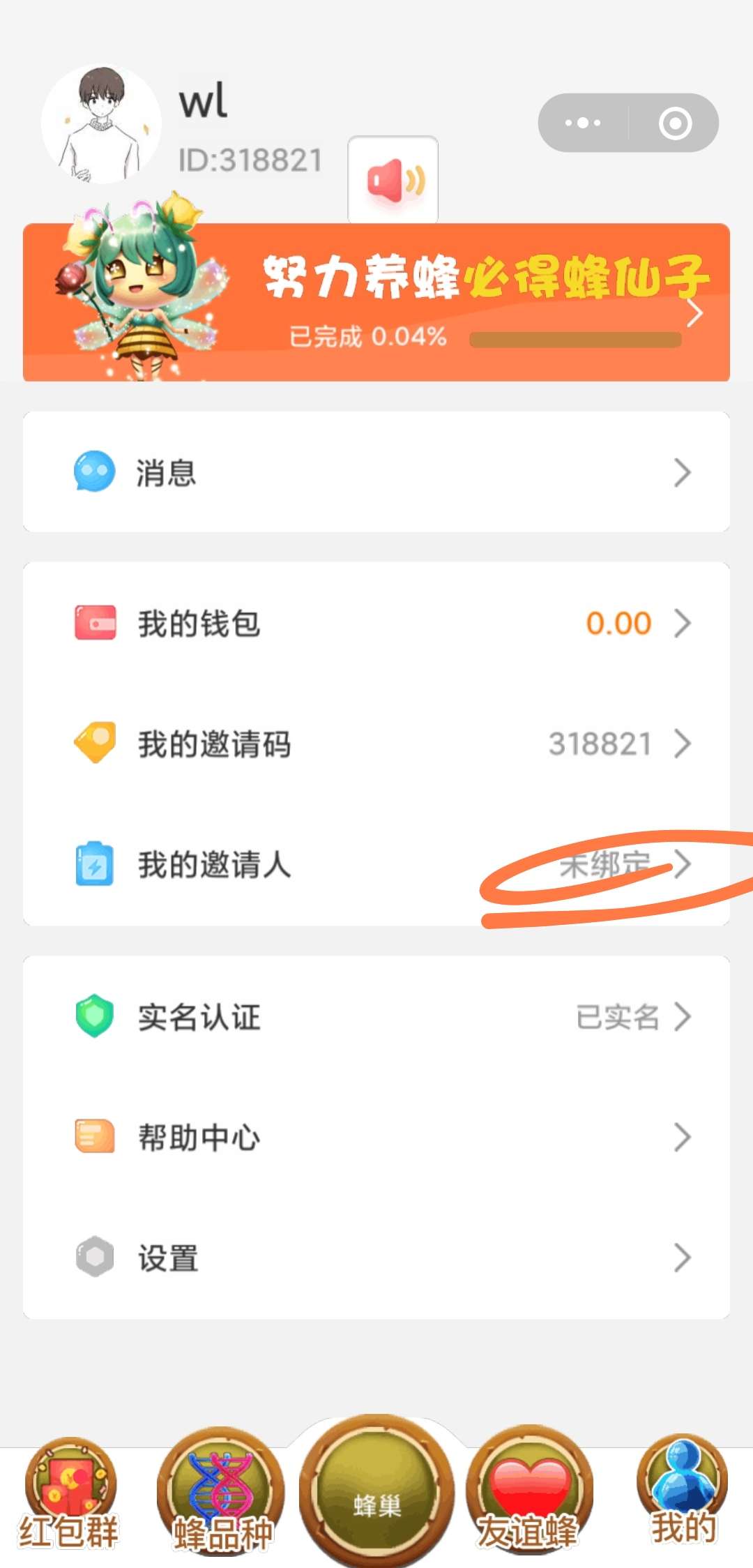Image resolution: width=753 pixels, height=1568 pixels.
Task: Go to 帮助中心 help center
Action: pyautogui.click(x=376, y=1138)
